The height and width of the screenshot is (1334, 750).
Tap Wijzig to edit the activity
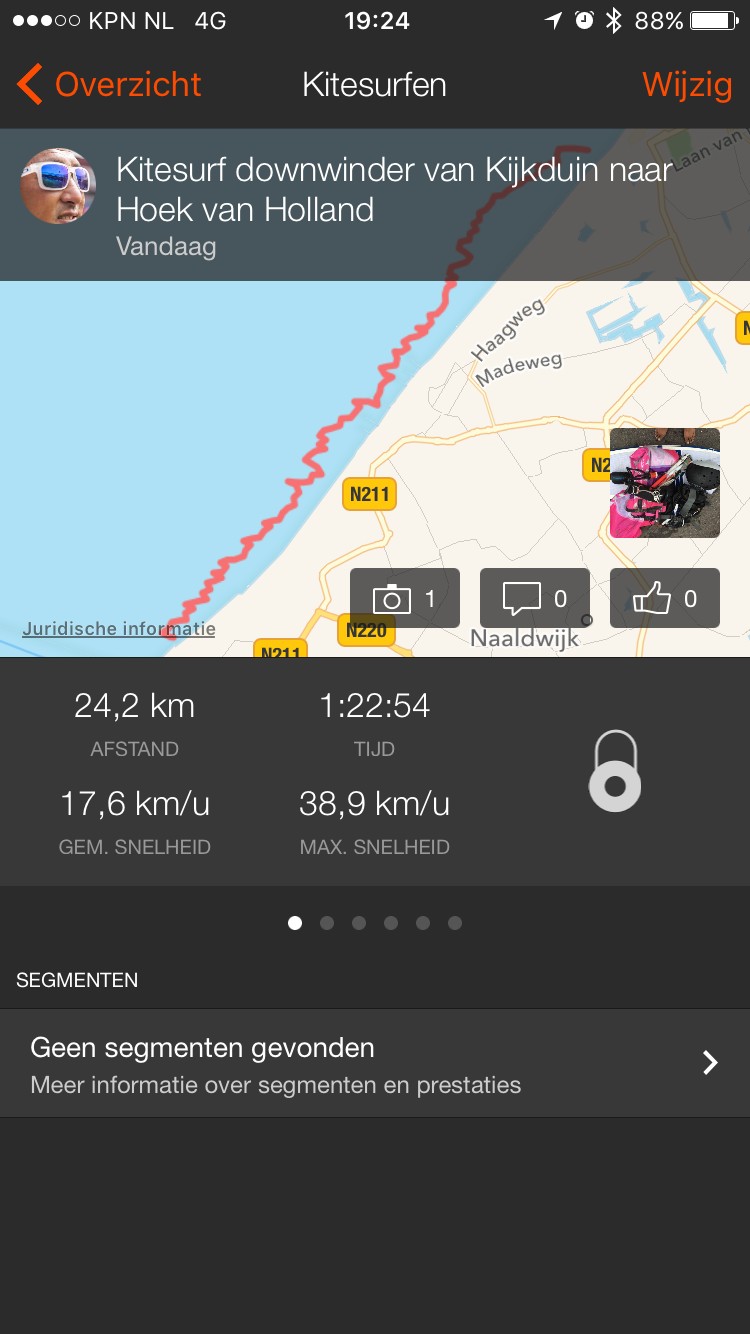tap(687, 85)
